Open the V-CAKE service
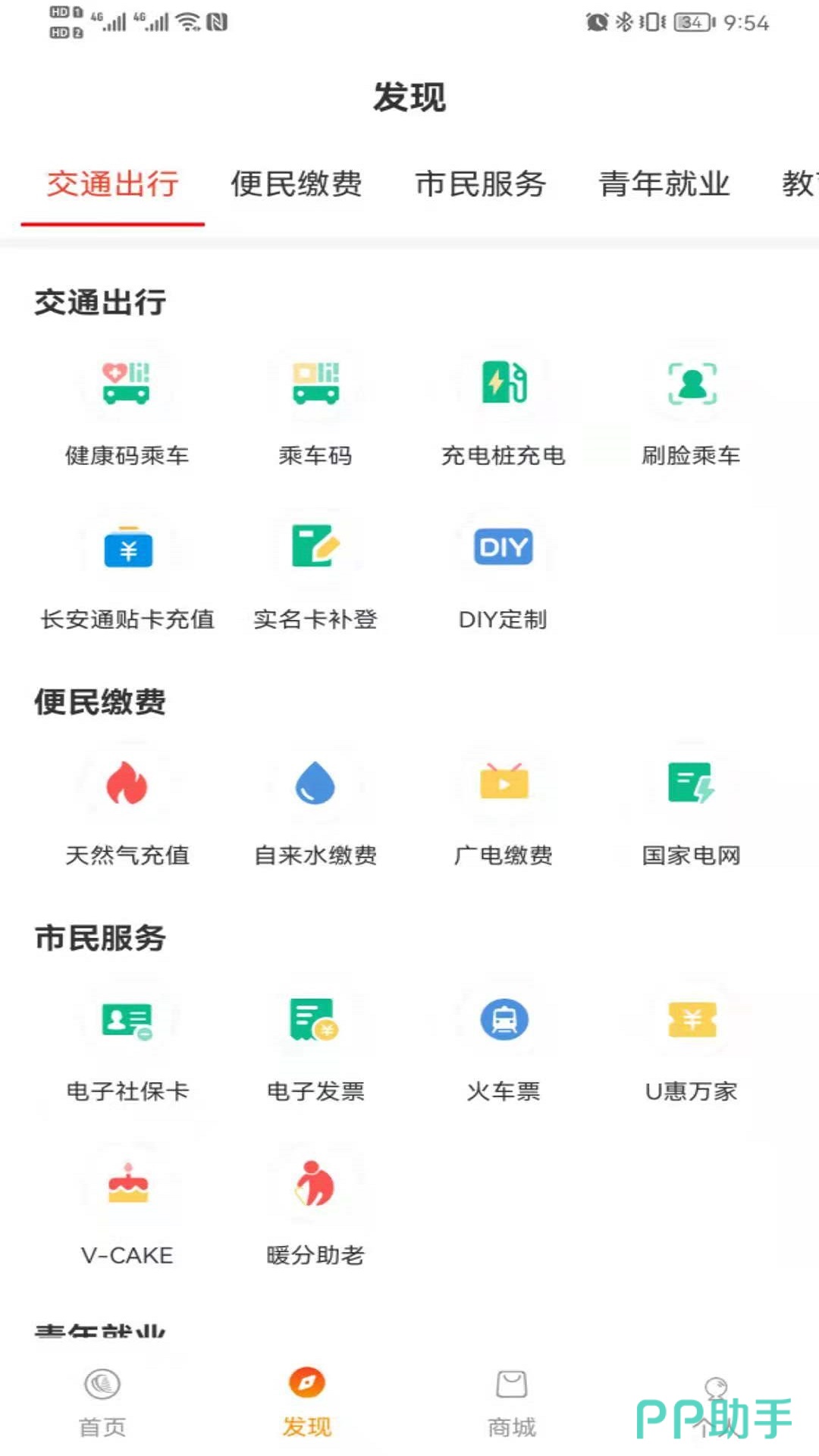The height and width of the screenshot is (1456, 819). coord(127,1210)
